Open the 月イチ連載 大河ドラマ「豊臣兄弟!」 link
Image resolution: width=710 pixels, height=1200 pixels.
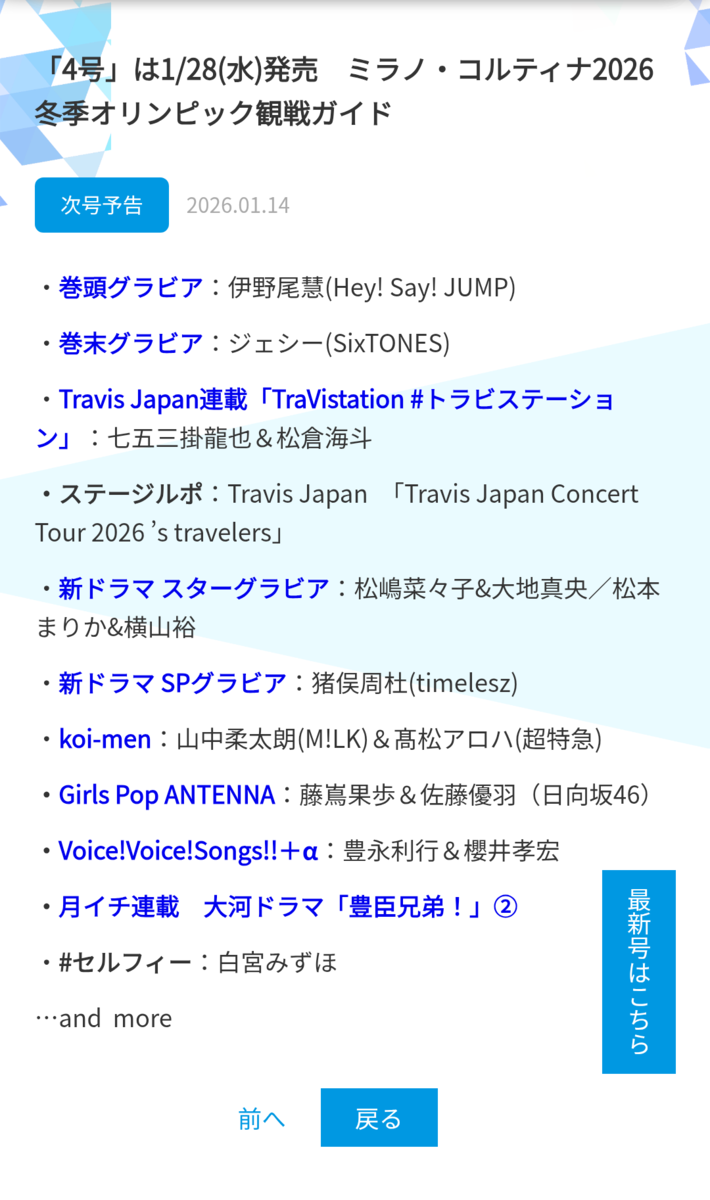[288, 907]
